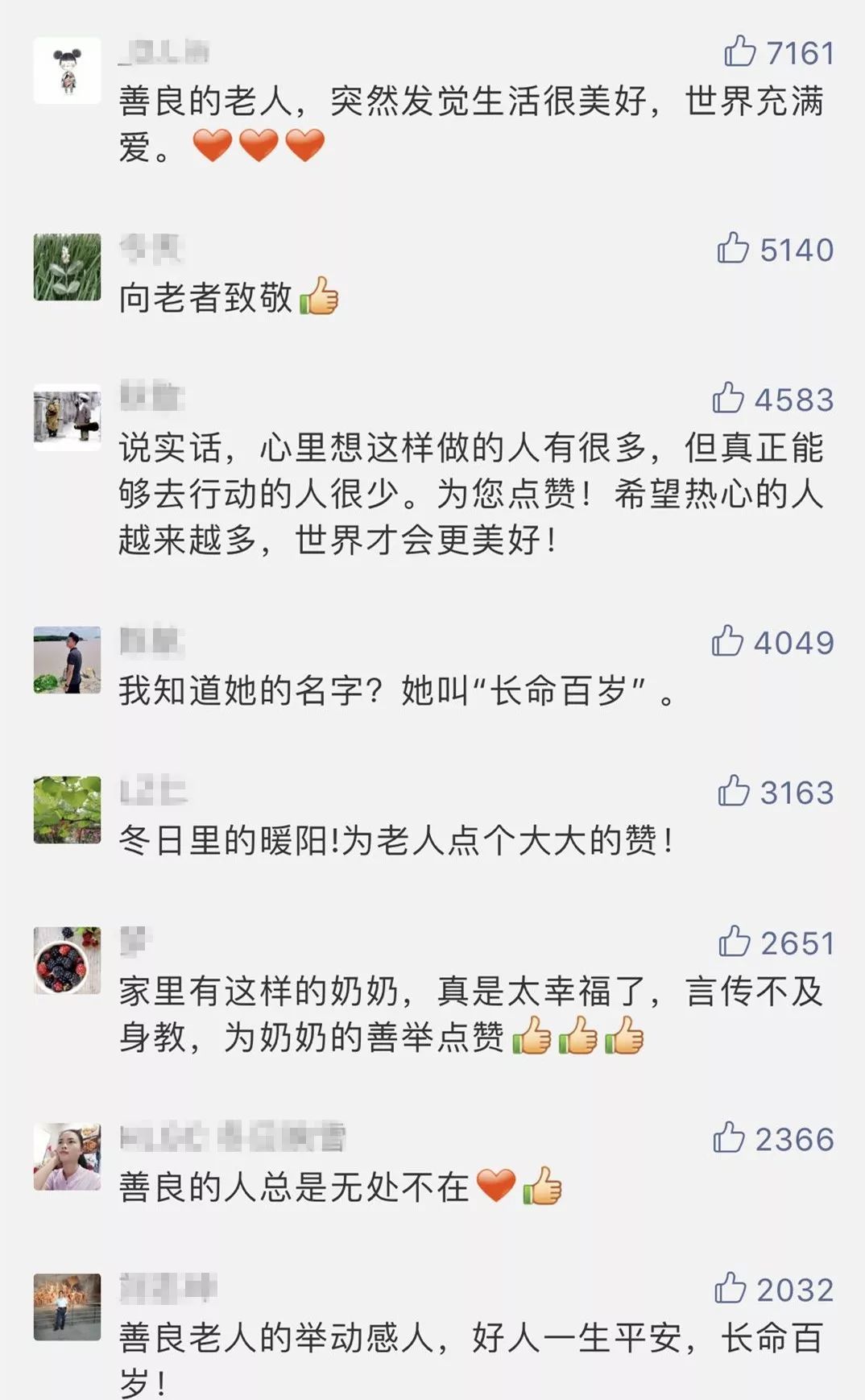Like the comment 善良的人总是无处不在

(x=729, y=1137)
